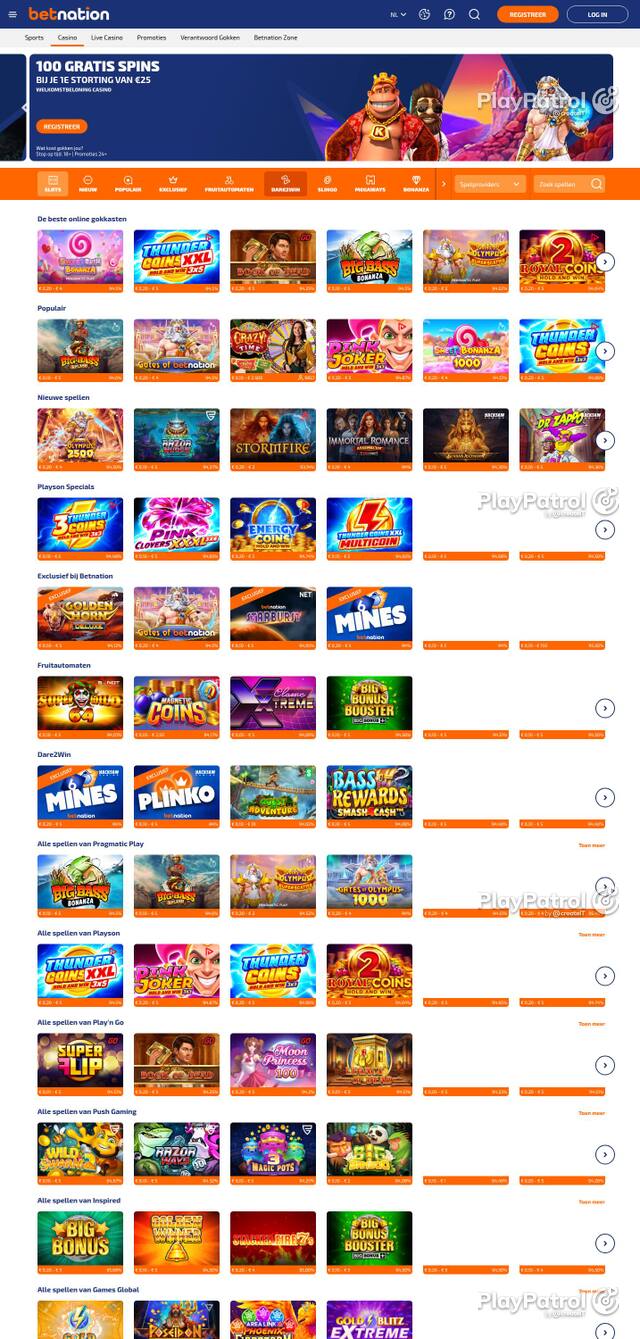Open the Spelproviders dropdown

490,184
